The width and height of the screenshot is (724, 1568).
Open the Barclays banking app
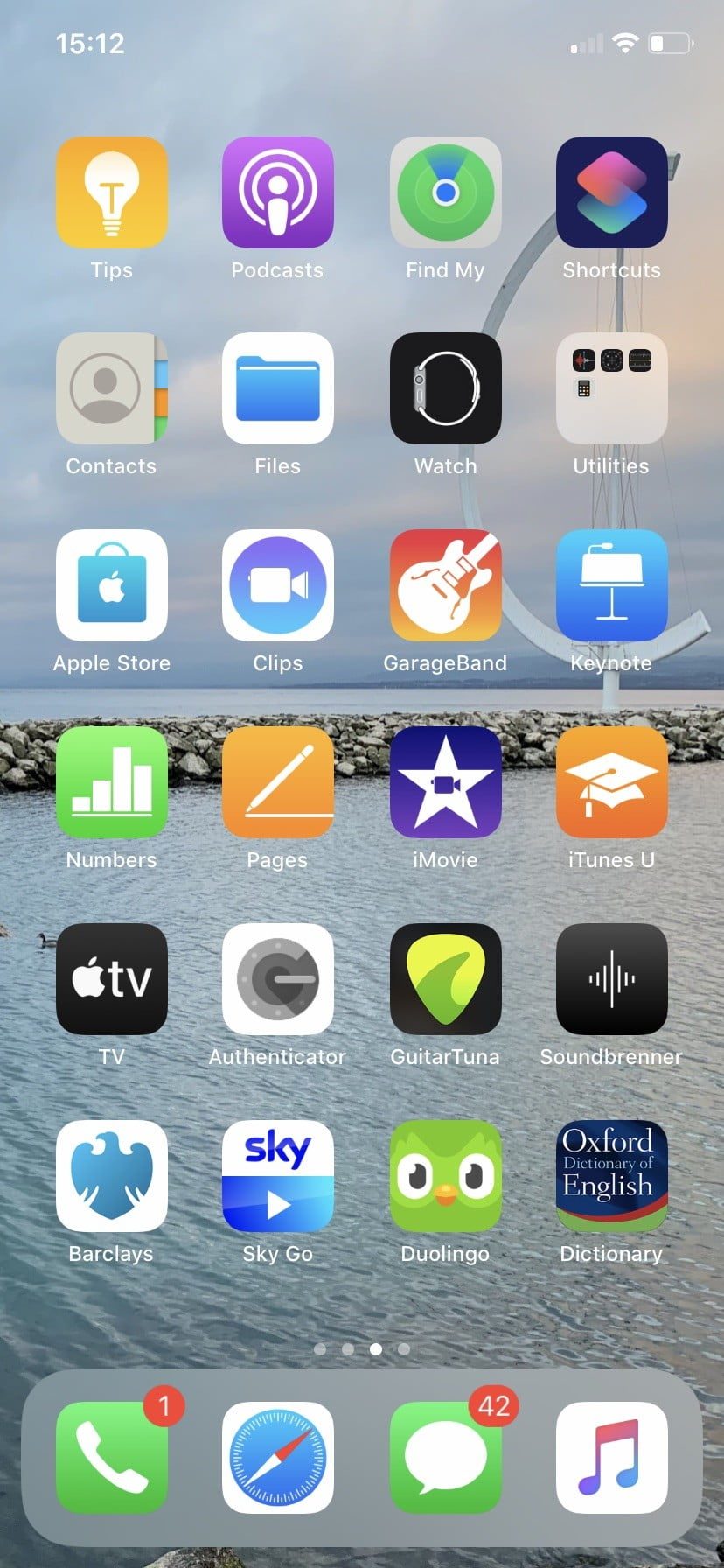[x=111, y=1176]
